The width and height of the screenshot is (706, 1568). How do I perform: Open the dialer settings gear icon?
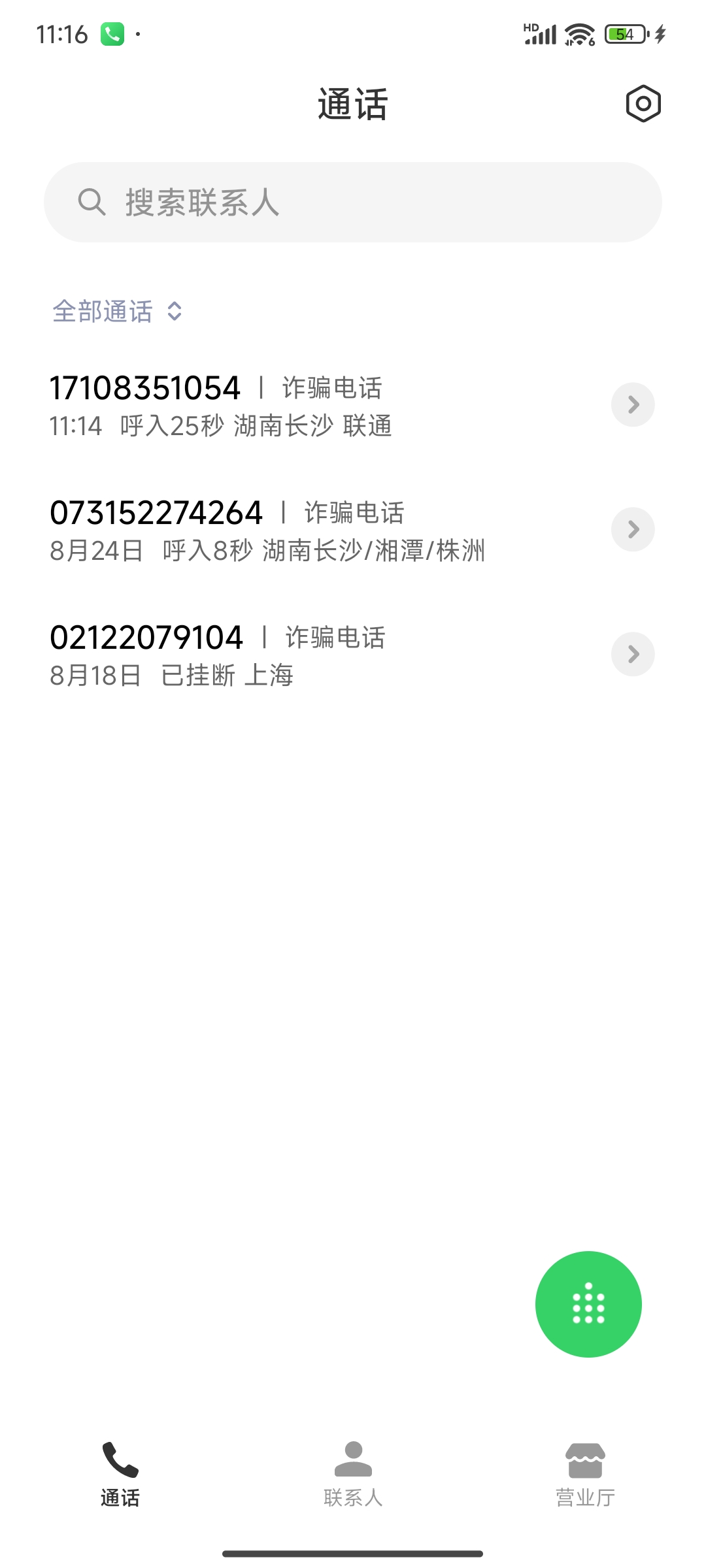coord(643,103)
